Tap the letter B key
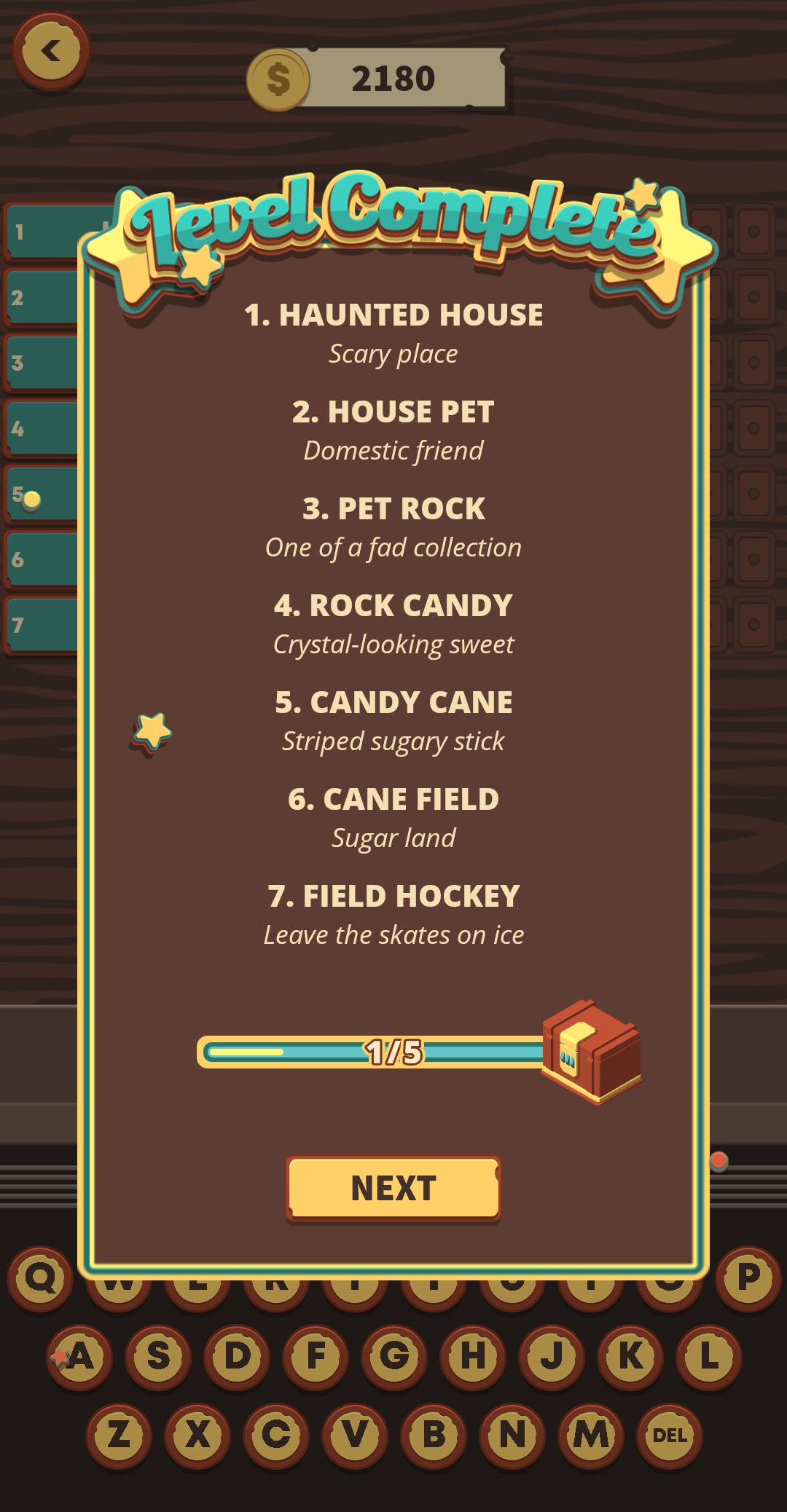The image size is (787, 1512). click(x=434, y=1436)
